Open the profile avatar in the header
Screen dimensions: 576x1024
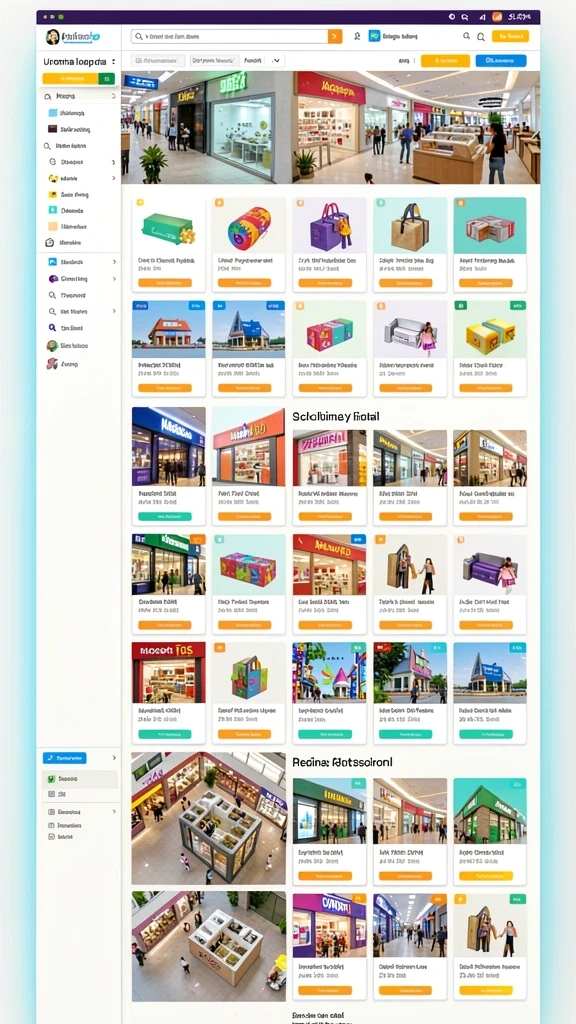coord(52,37)
